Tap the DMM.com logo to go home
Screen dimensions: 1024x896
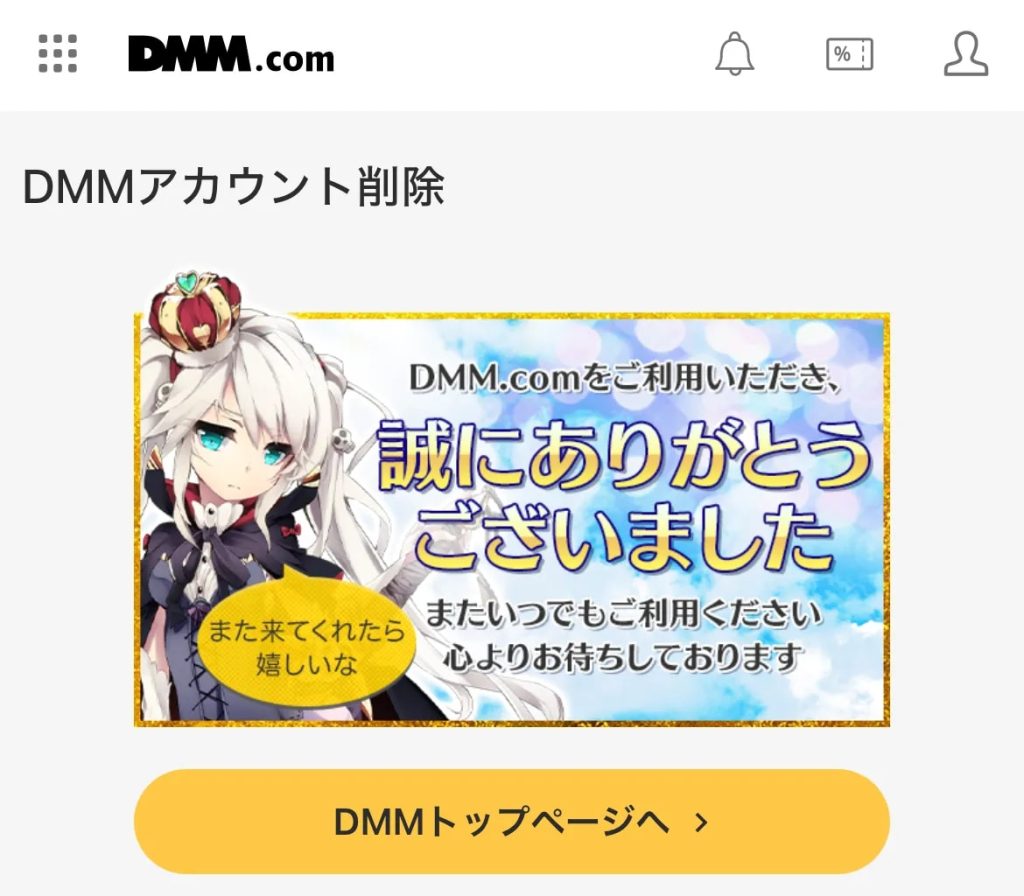coord(231,55)
